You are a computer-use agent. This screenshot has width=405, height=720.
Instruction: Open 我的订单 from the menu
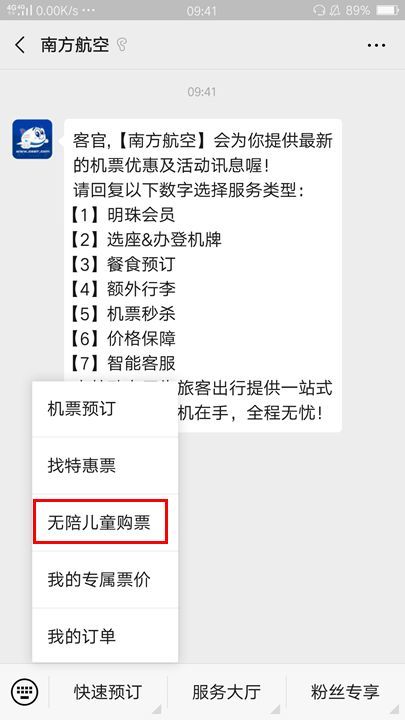click(105, 636)
